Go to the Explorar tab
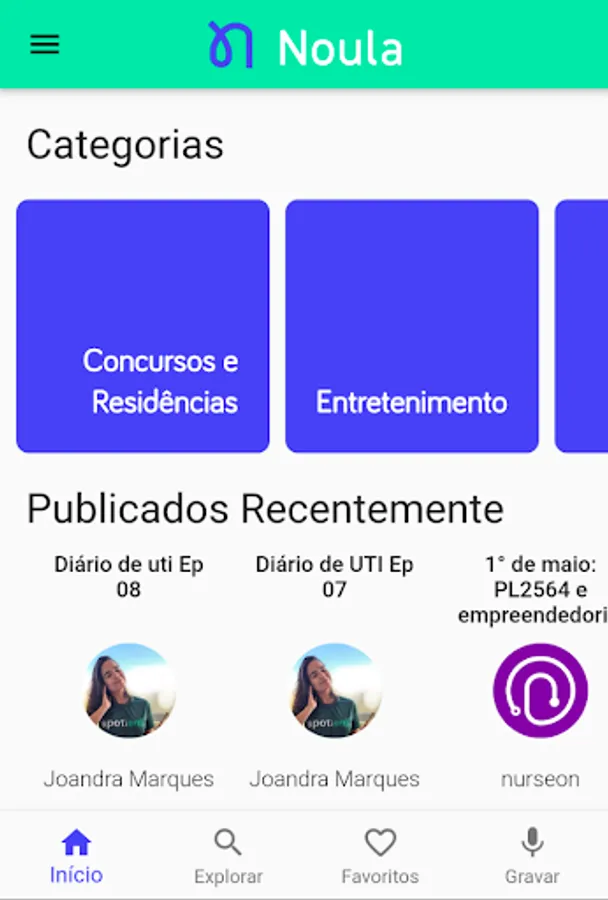The image size is (608, 900). 228,857
